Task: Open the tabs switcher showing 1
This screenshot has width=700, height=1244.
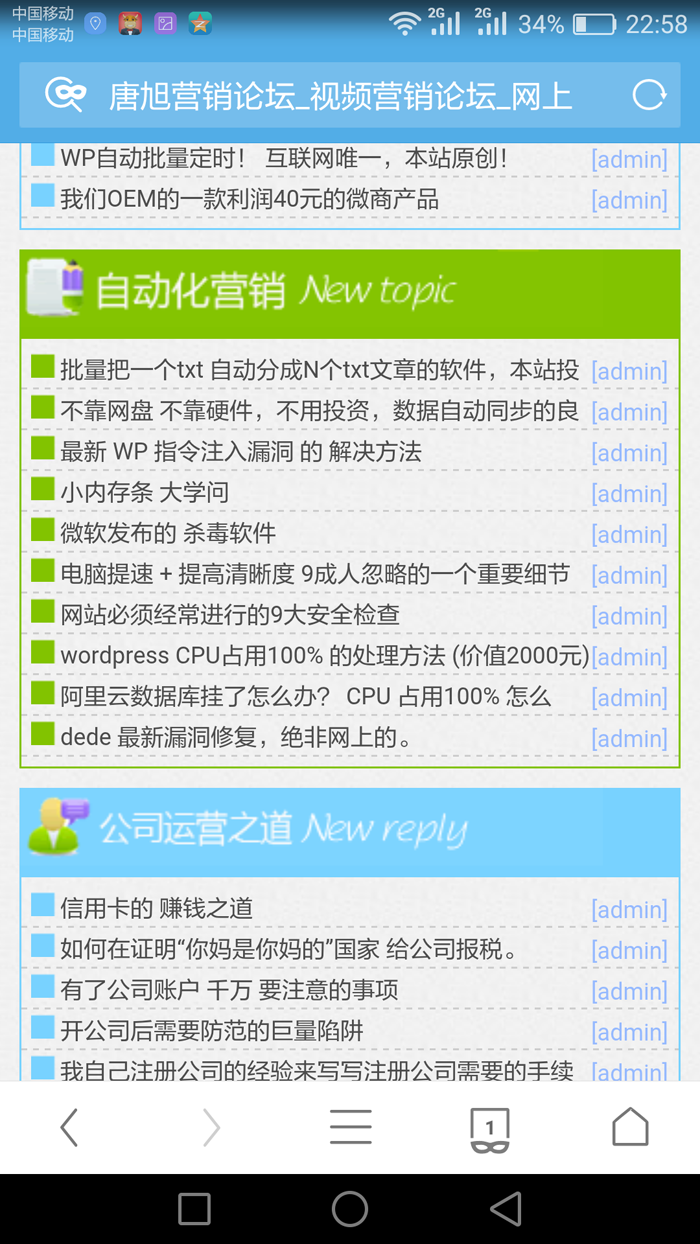Action: click(x=490, y=1127)
